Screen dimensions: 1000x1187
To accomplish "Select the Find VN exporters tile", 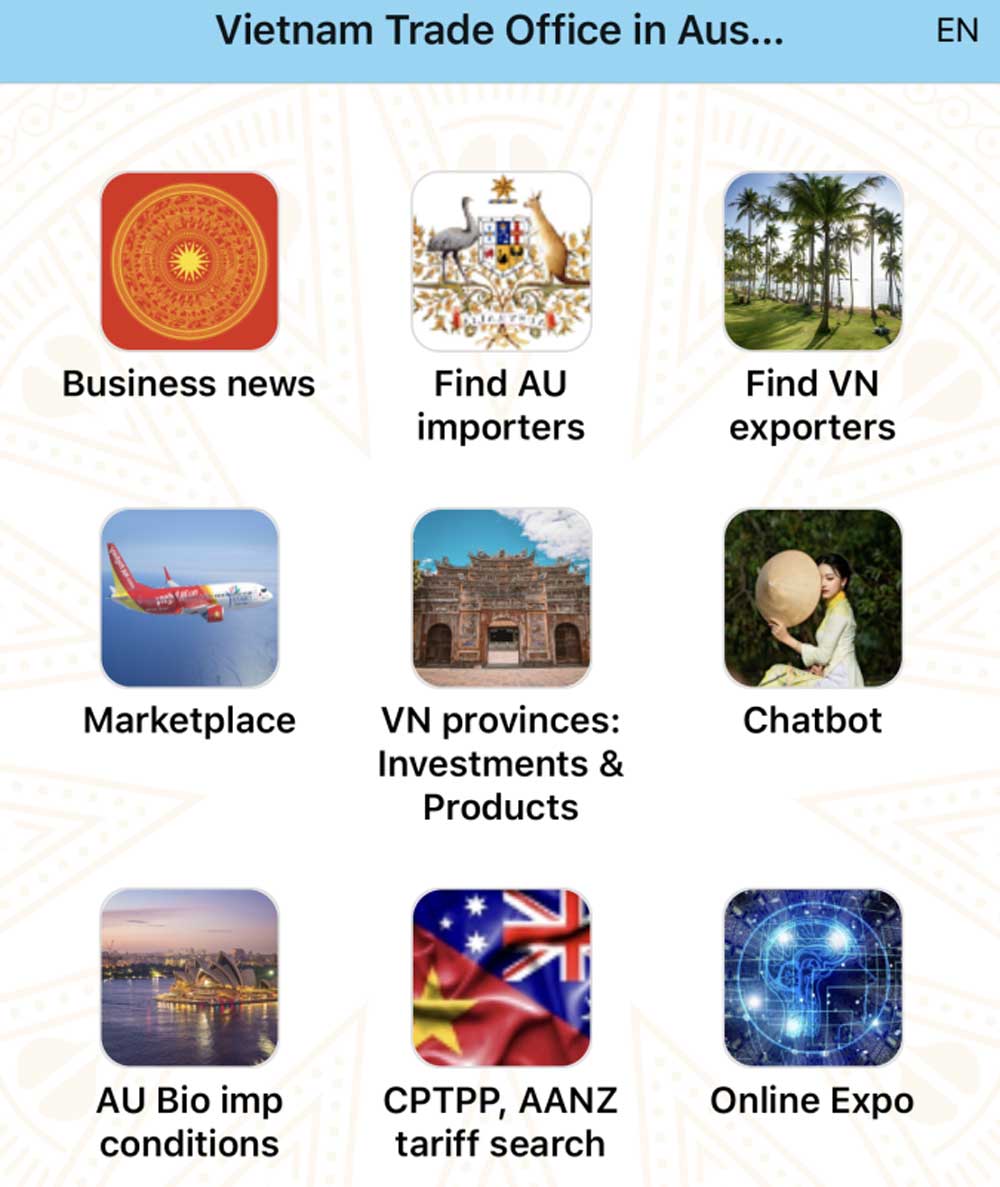I will pos(813,261).
